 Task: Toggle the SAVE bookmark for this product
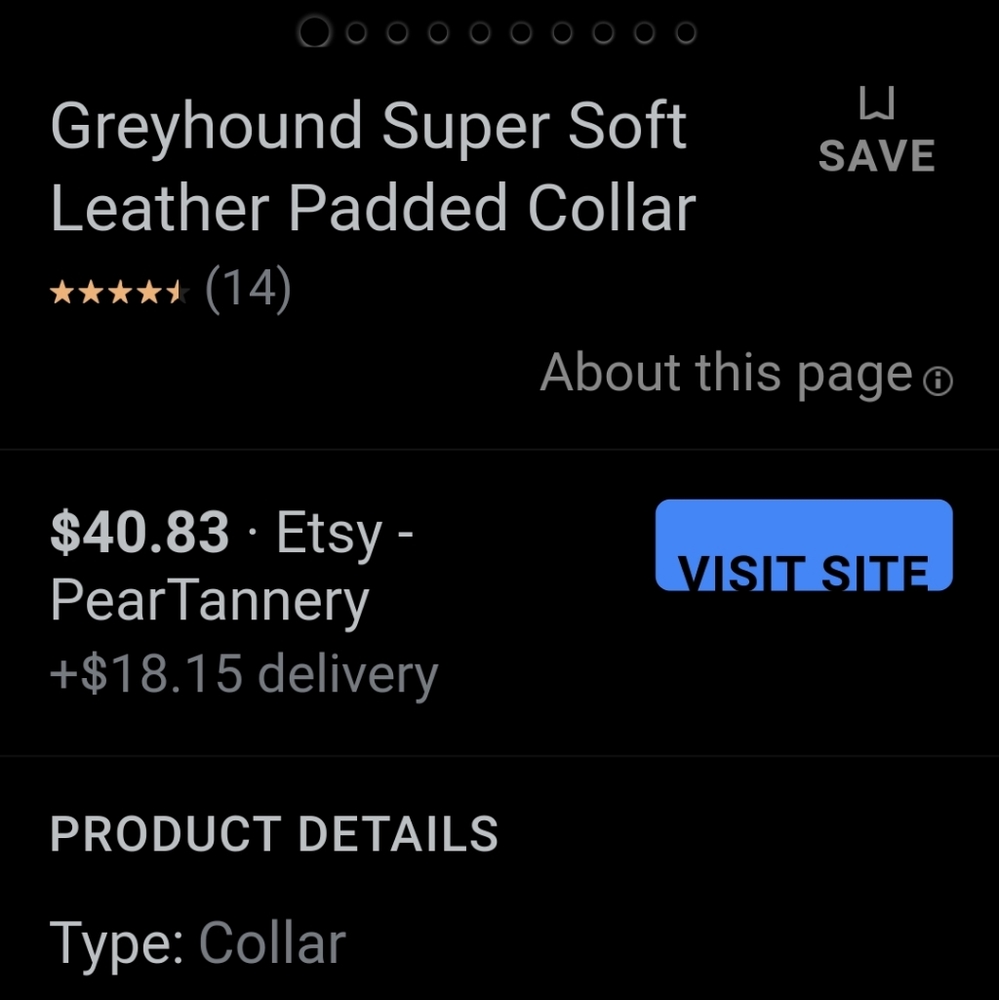(876, 130)
